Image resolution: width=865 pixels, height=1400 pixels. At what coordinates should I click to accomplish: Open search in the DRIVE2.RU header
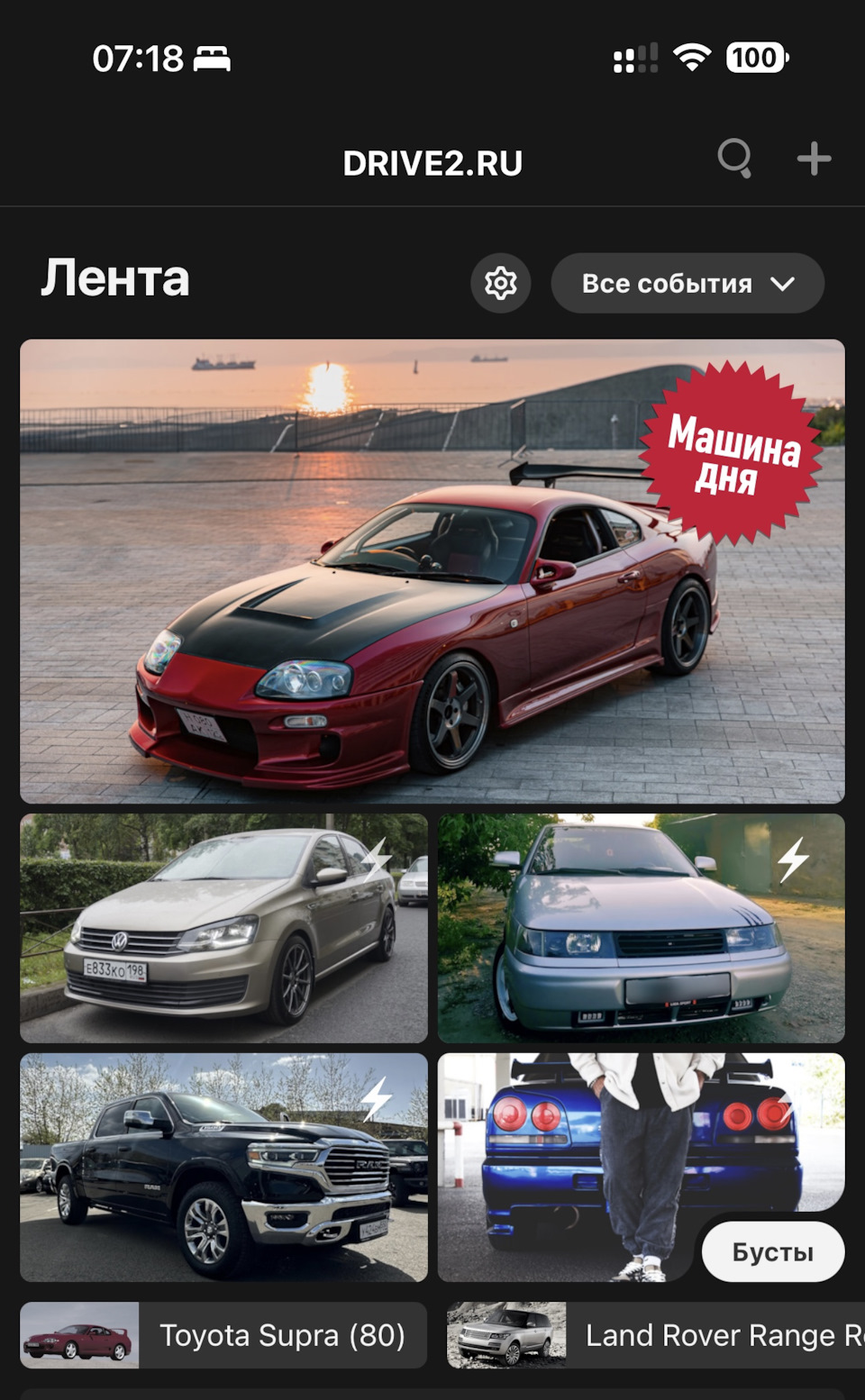tap(734, 159)
